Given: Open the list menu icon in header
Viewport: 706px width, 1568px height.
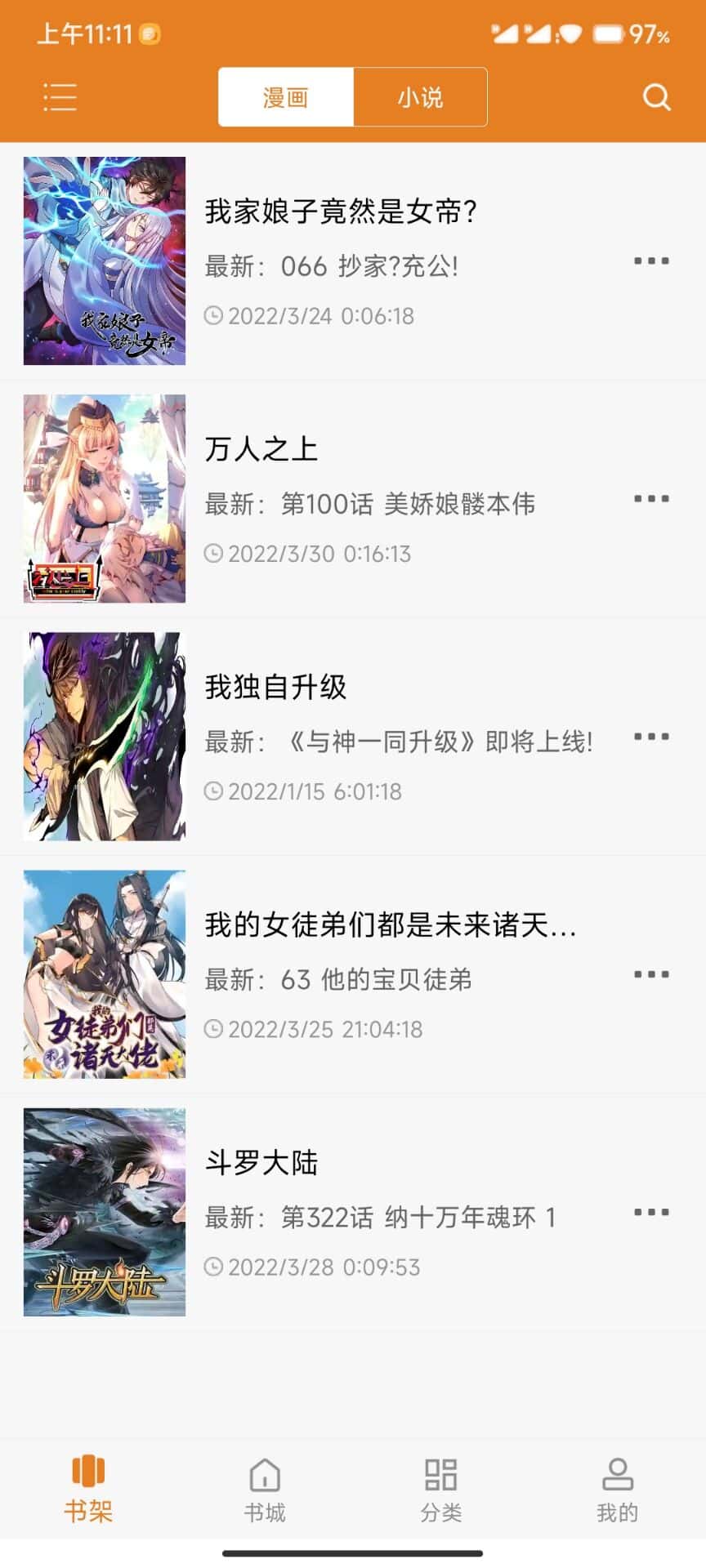Looking at the screenshot, I should [x=60, y=97].
